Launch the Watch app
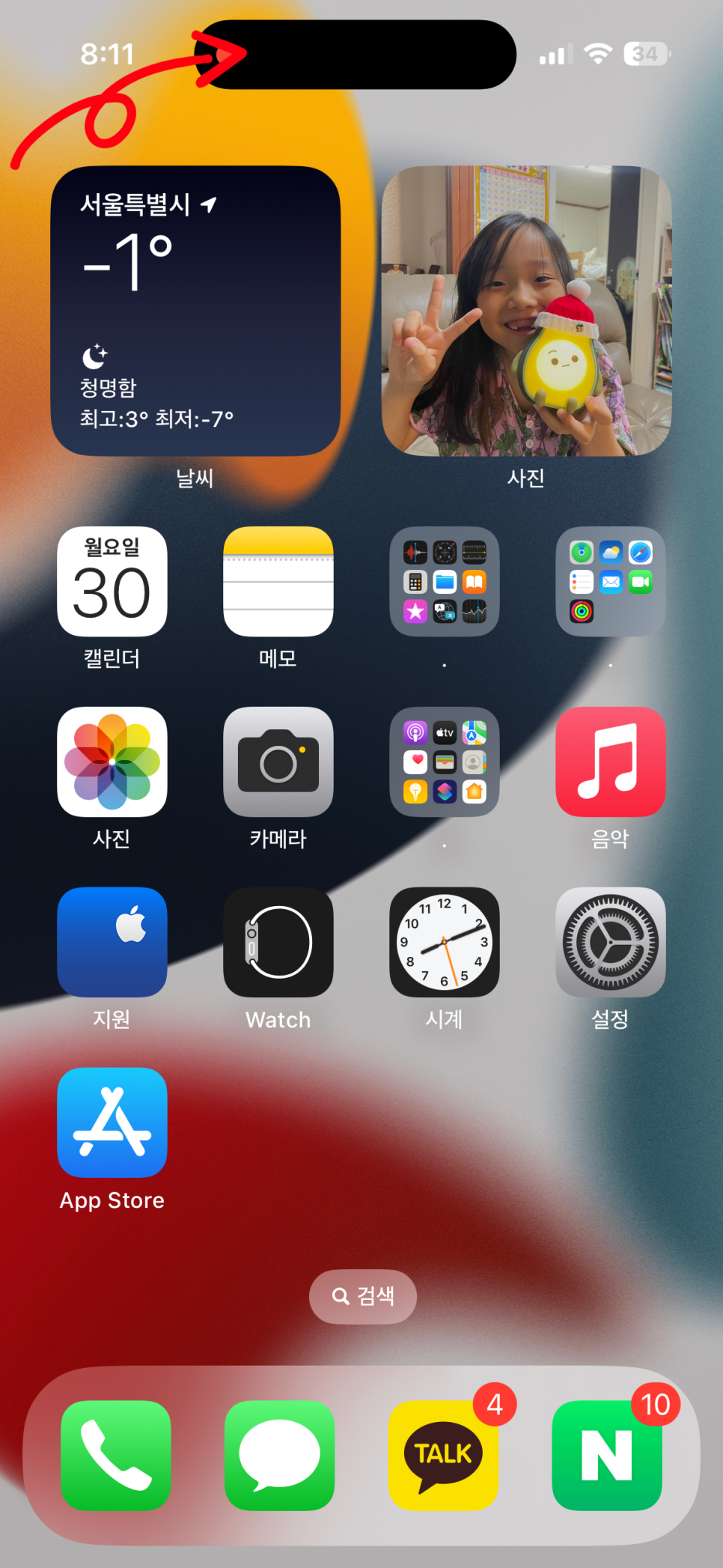 [278, 942]
